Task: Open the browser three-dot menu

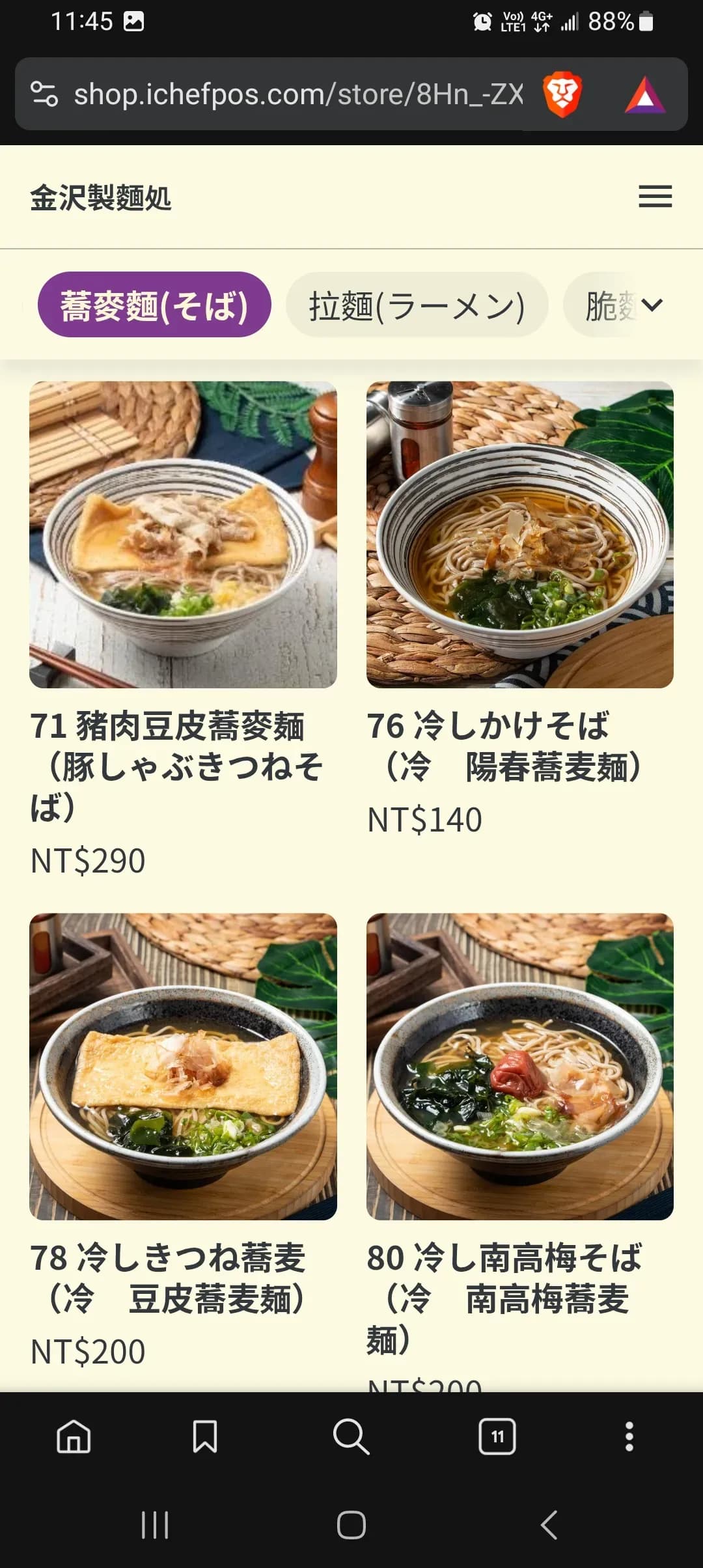Action: (629, 1436)
